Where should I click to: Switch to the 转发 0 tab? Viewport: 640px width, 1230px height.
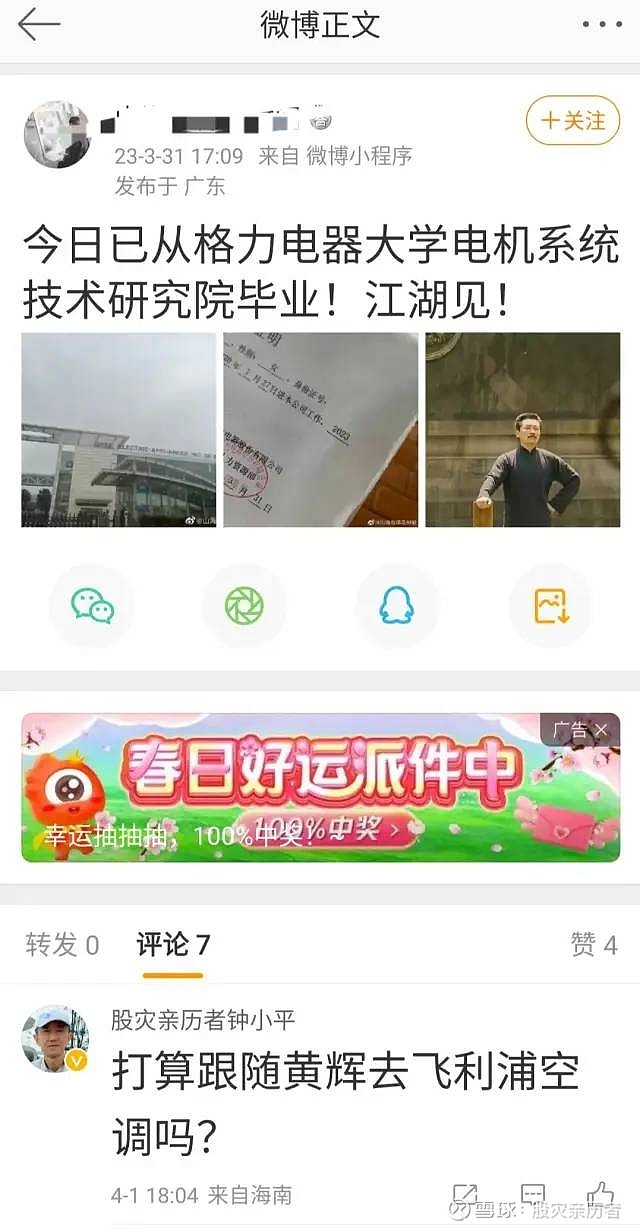point(63,945)
